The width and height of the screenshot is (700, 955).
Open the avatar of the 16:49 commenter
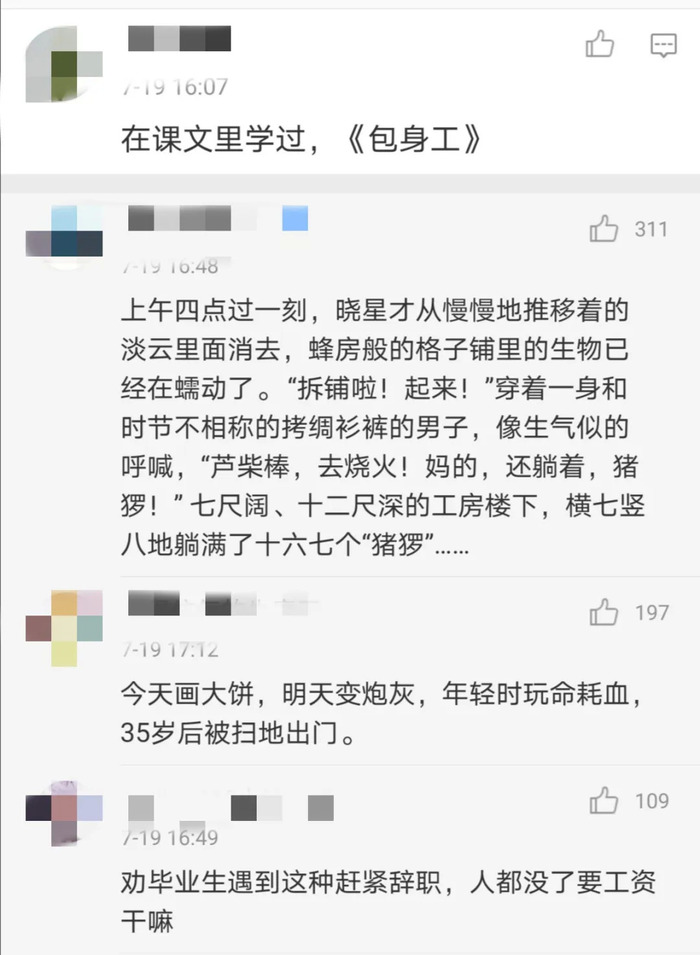tap(64, 808)
